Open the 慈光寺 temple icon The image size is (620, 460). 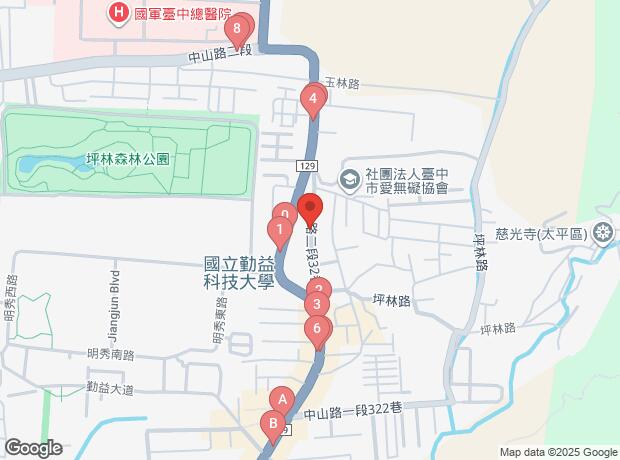tap(603, 233)
